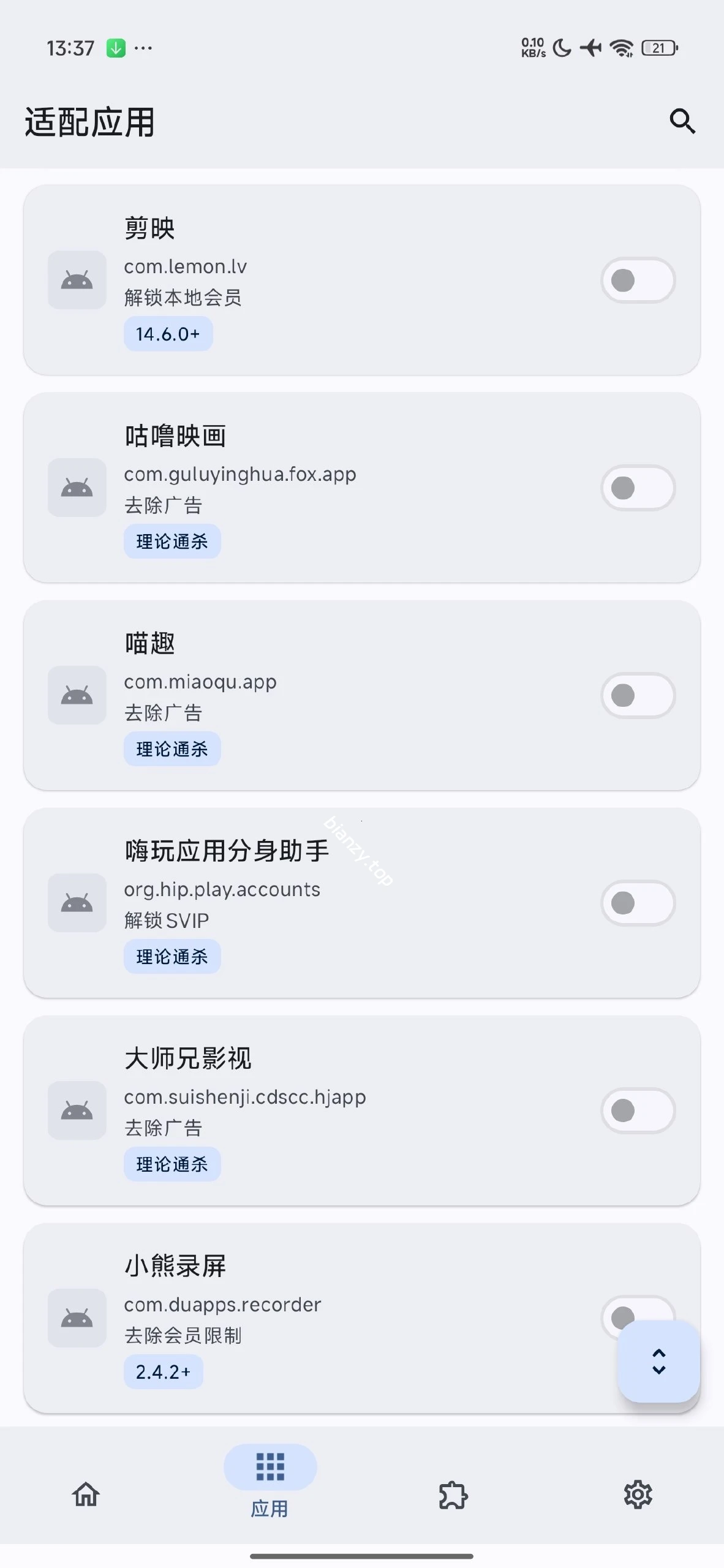The image size is (724, 1568).
Task: Open Settings via the gear icon
Action: click(x=638, y=1496)
